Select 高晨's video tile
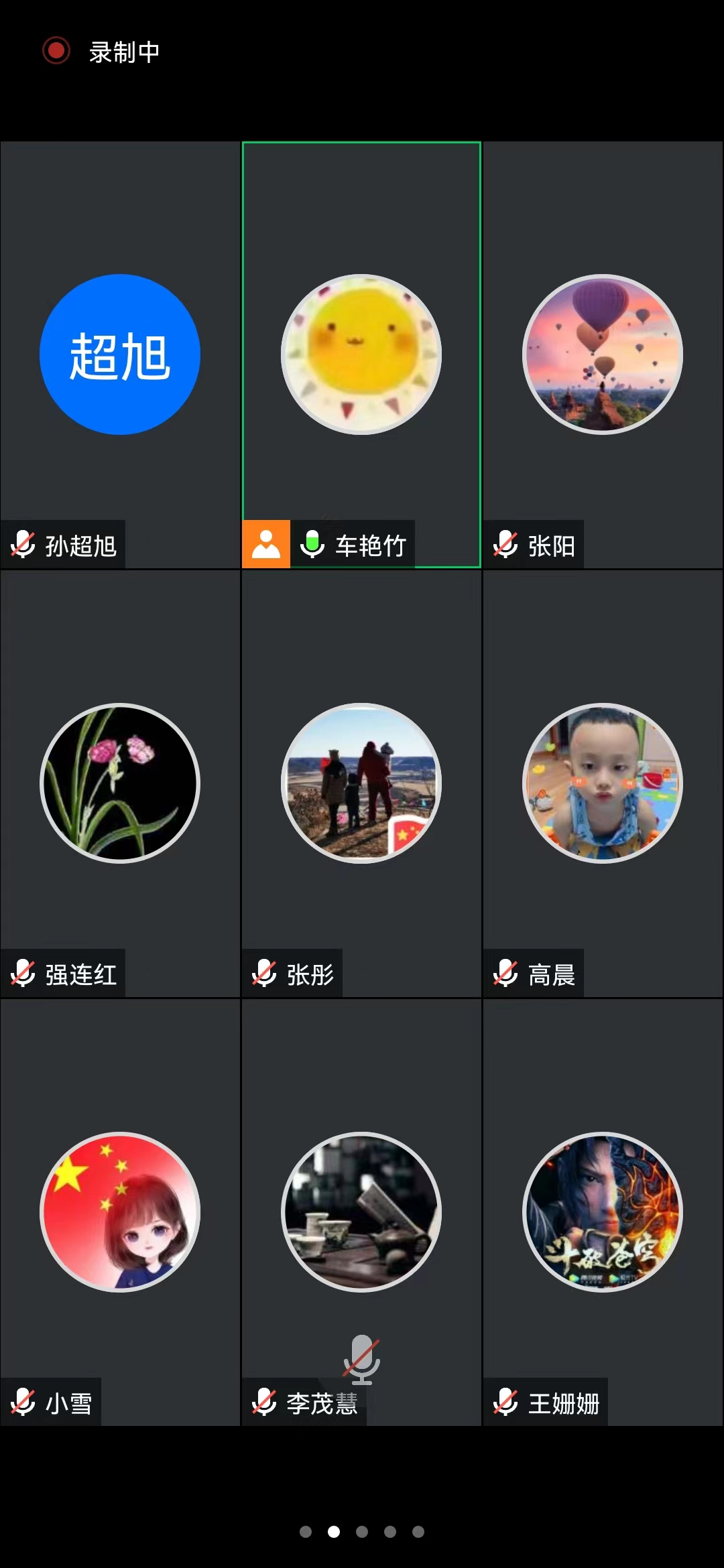The width and height of the screenshot is (724, 1568). coord(603,784)
